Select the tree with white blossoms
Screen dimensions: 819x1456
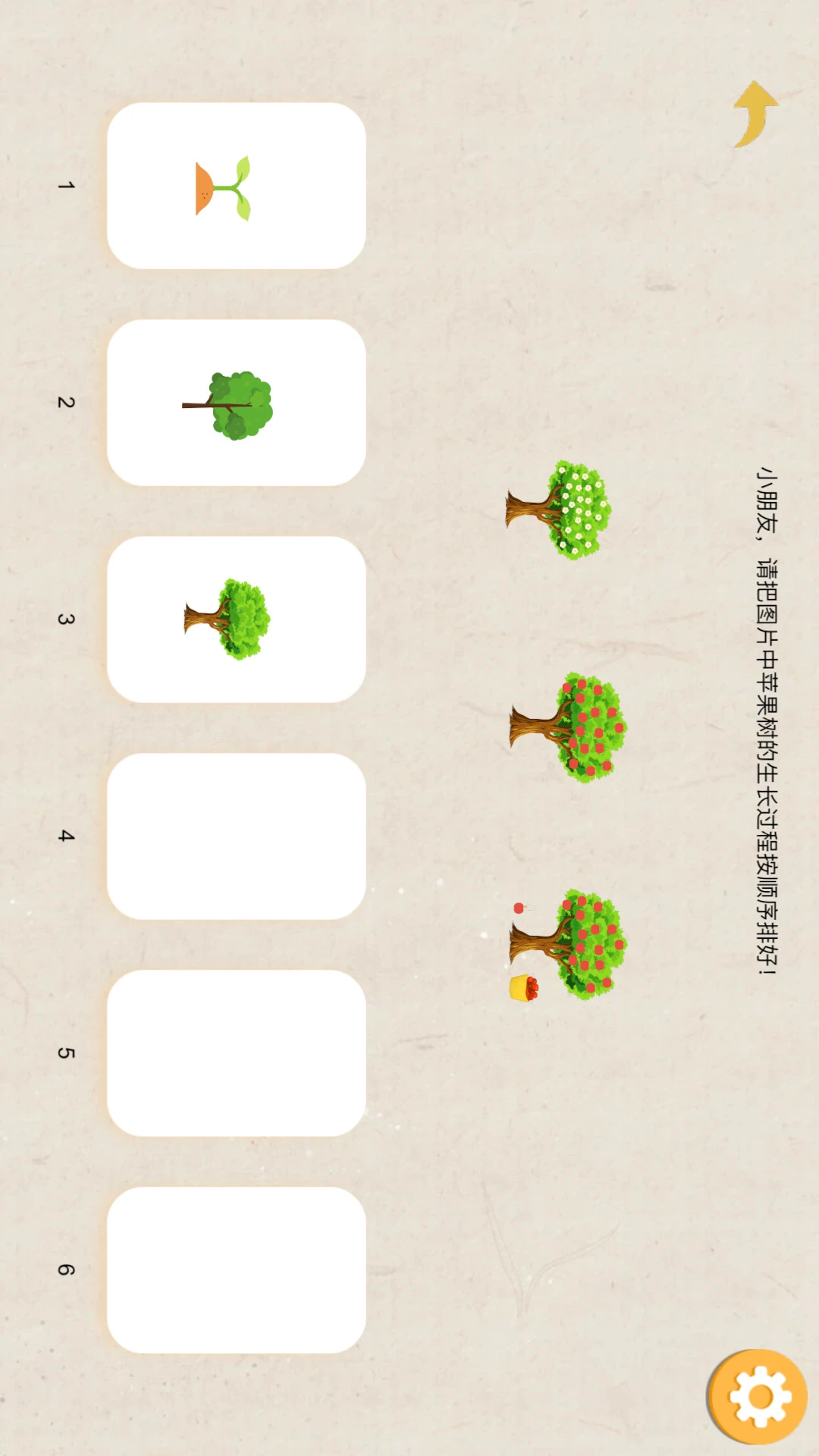click(559, 510)
